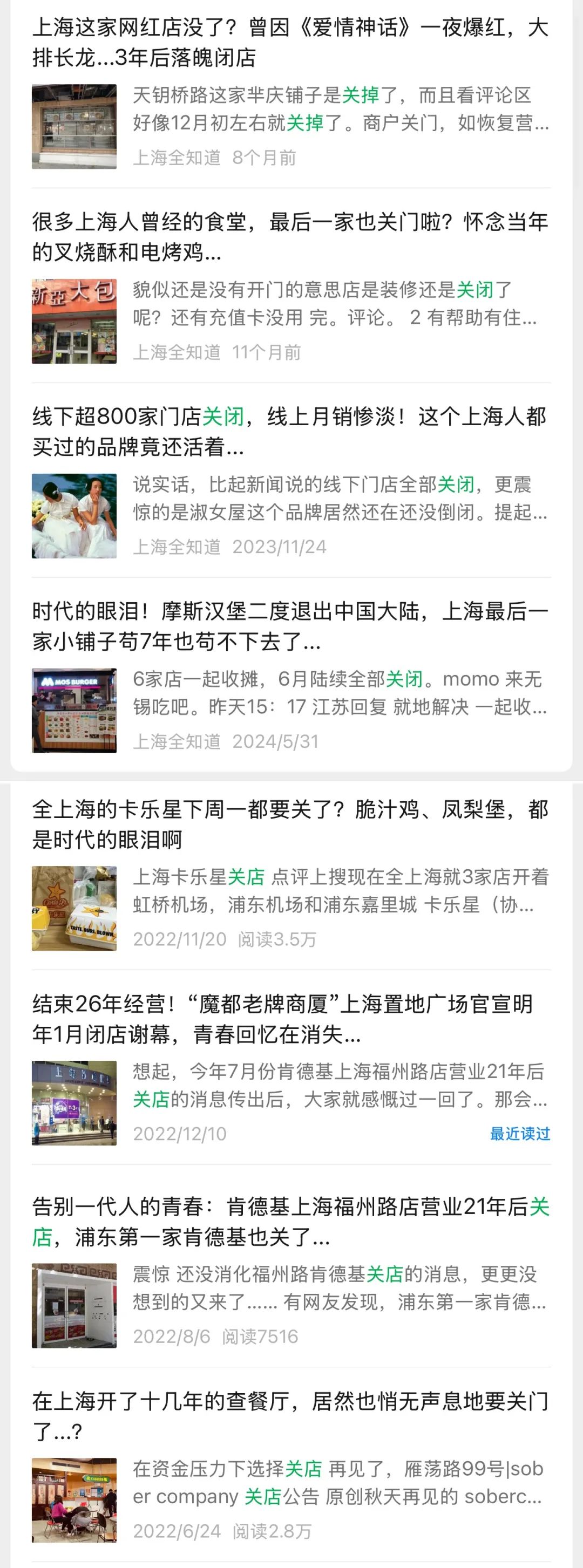Open article about 《爱情神话》网红店 closing
The image size is (583, 1568).
click(x=290, y=43)
